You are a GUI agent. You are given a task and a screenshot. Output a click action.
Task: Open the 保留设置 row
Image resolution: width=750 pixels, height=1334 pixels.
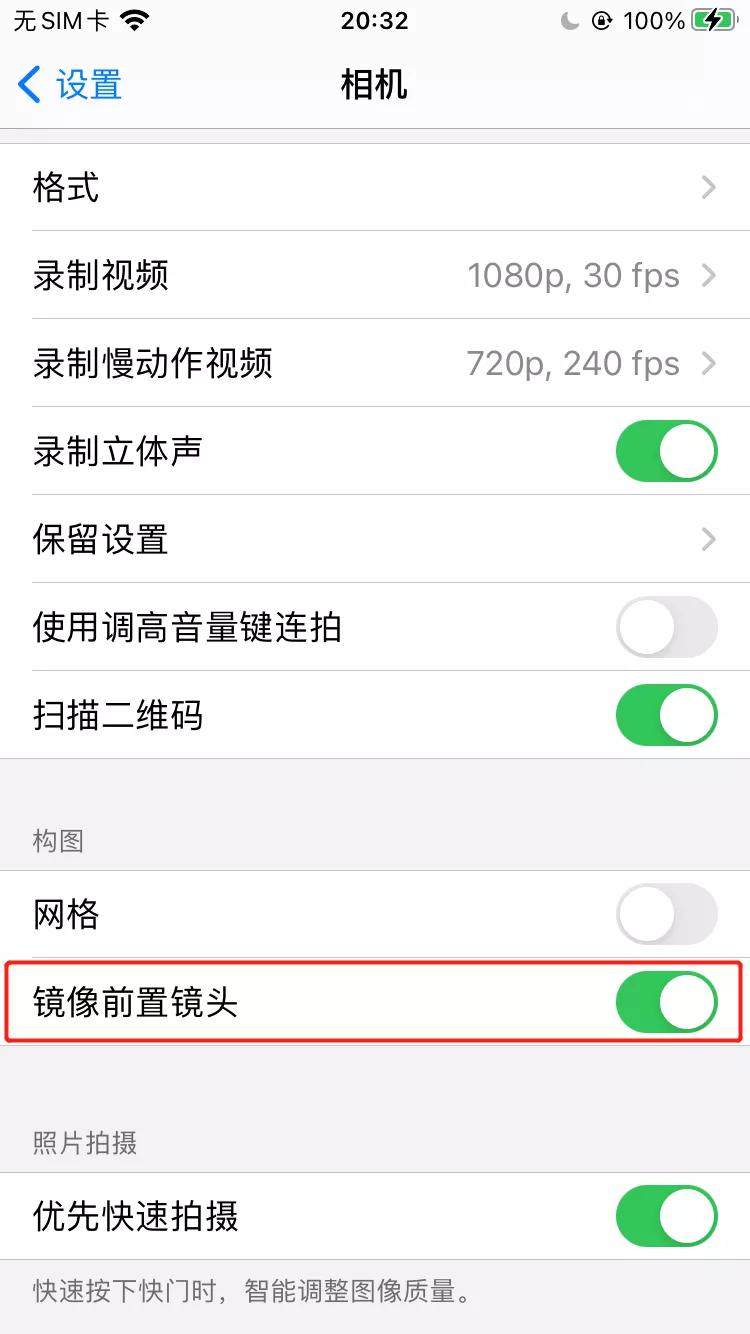tap(375, 539)
